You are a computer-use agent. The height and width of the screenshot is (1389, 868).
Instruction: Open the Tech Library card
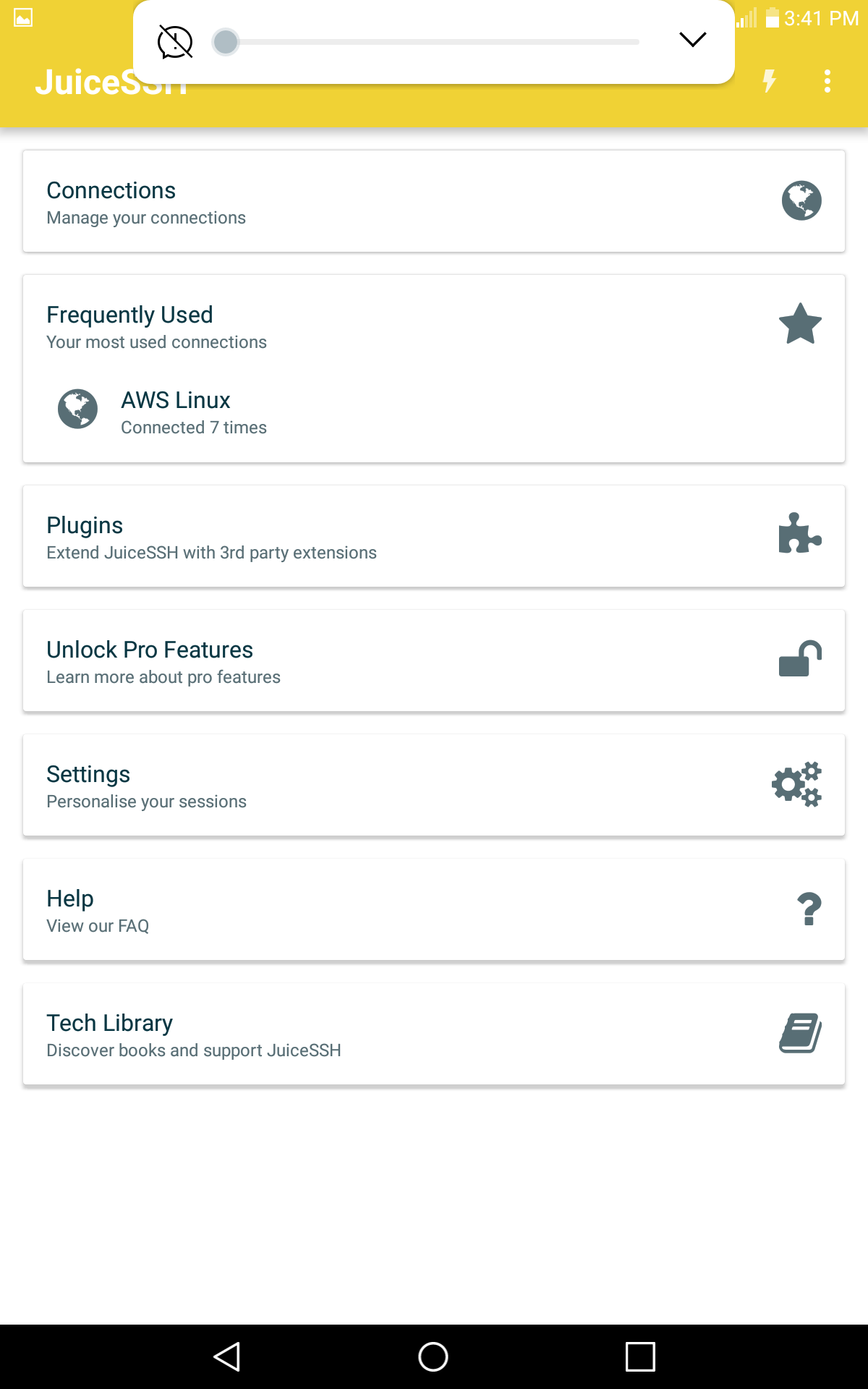[x=434, y=1034]
